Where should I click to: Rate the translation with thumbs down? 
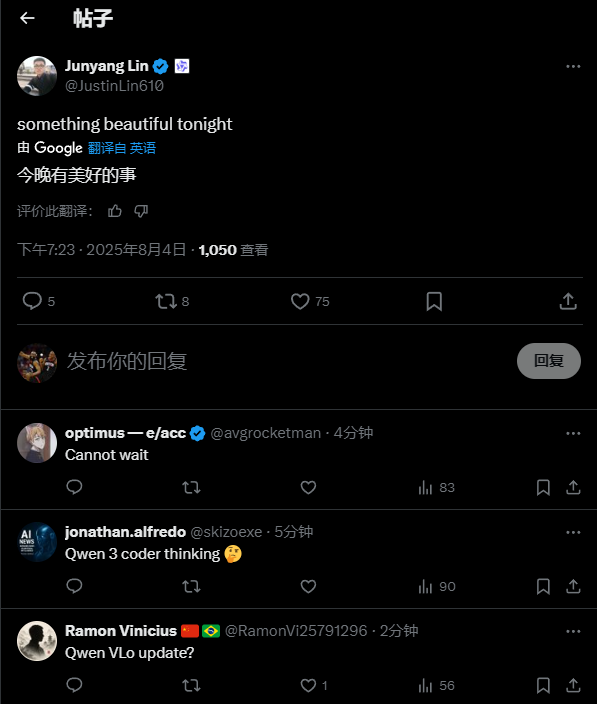[141, 211]
